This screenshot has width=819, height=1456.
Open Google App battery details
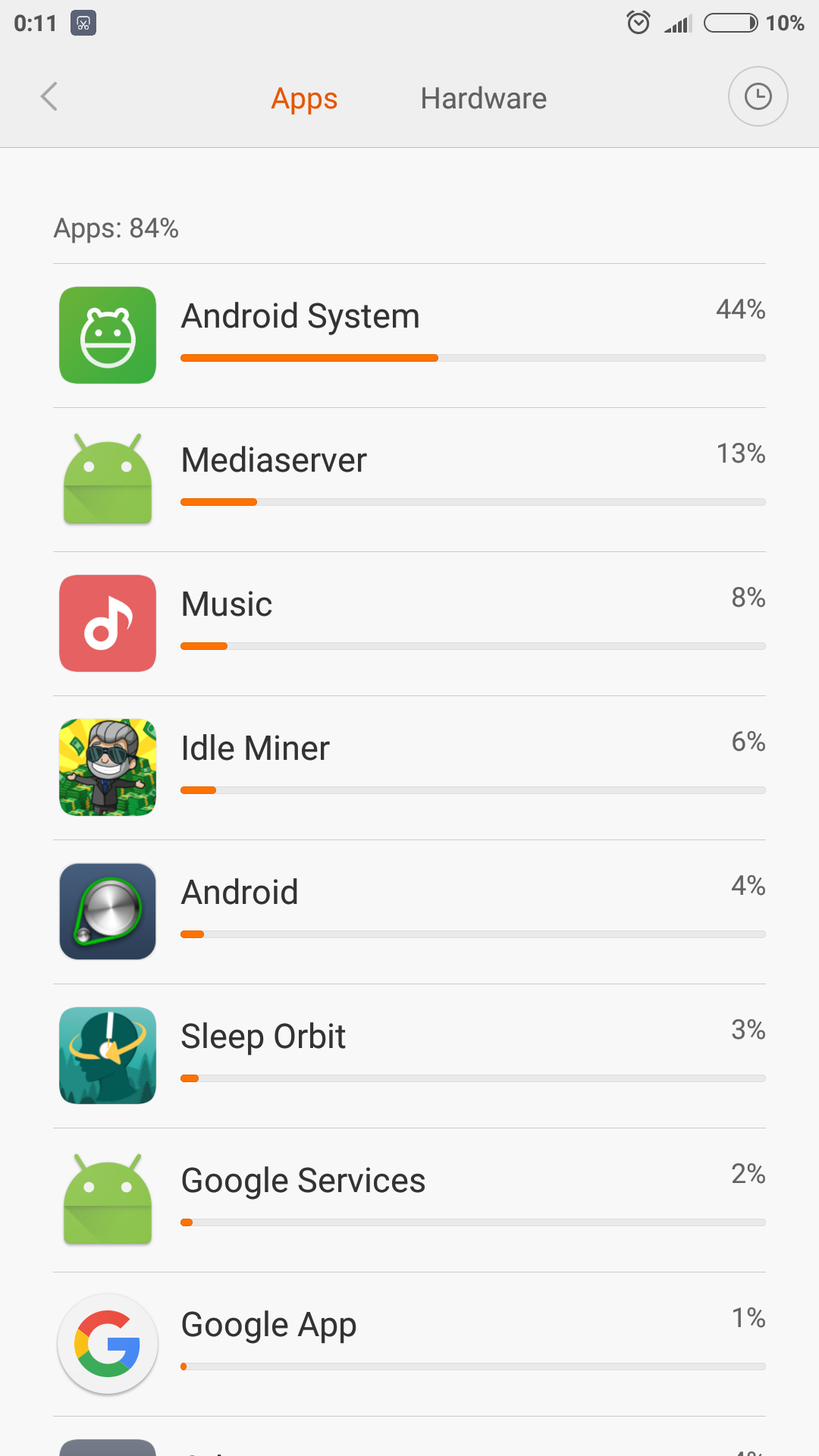pos(409,1344)
